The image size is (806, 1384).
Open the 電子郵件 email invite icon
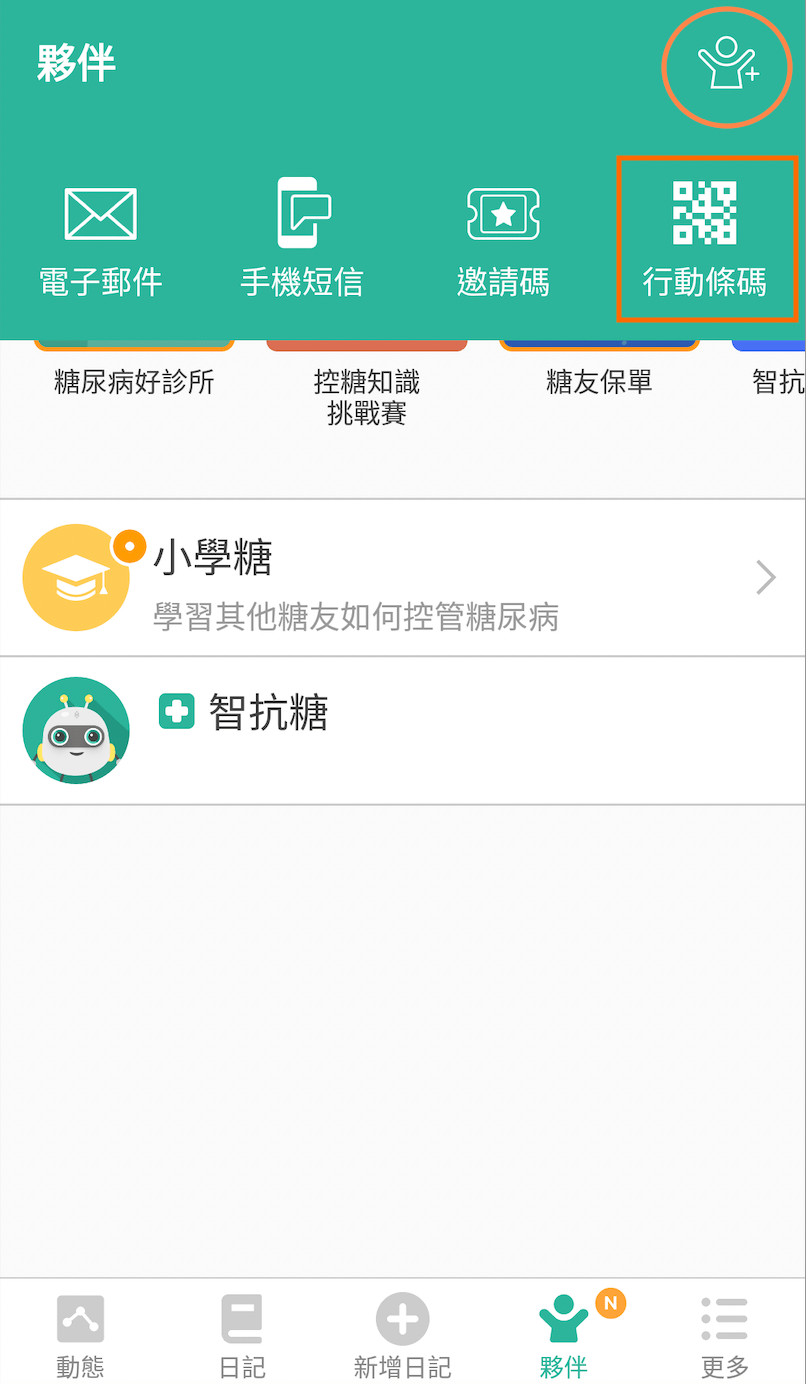[x=100, y=213]
